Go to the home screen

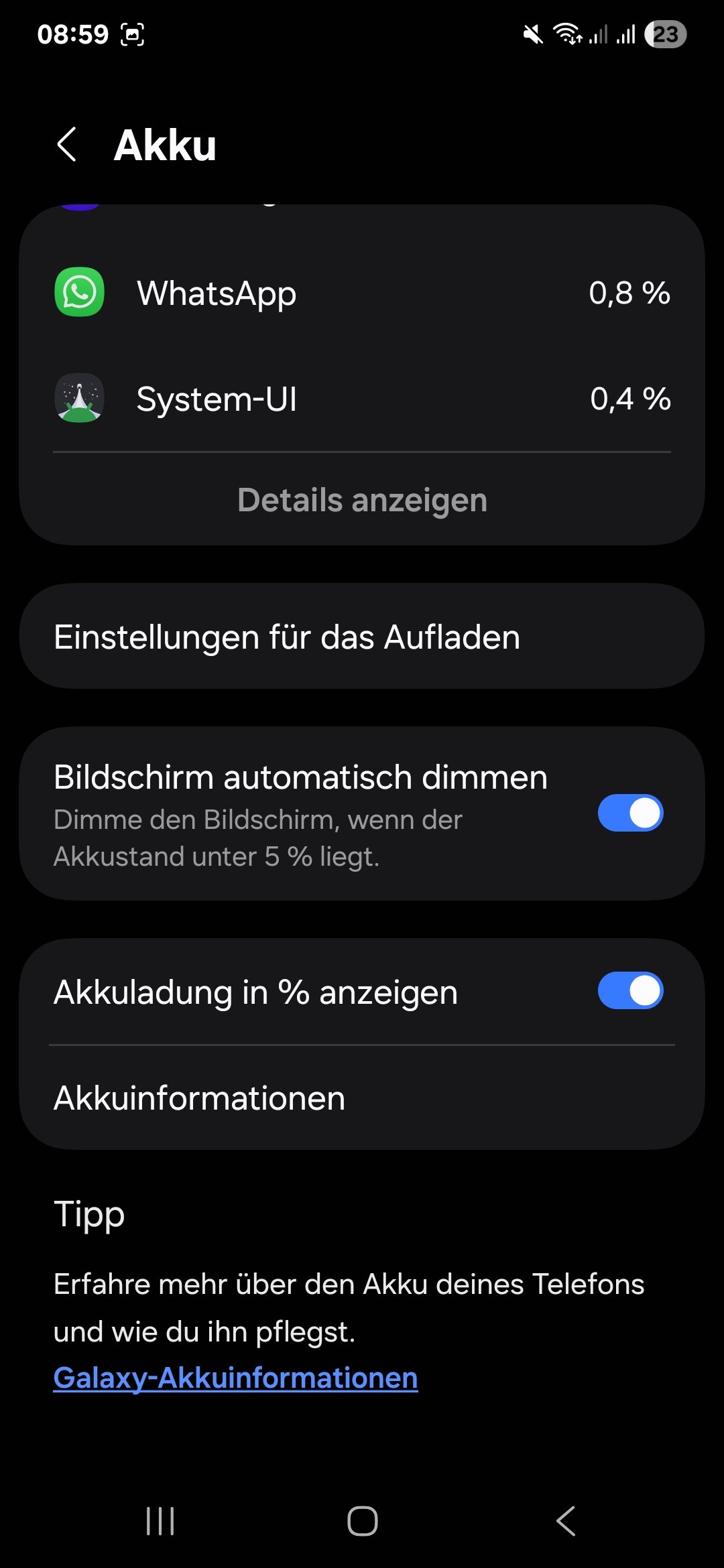click(362, 1521)
